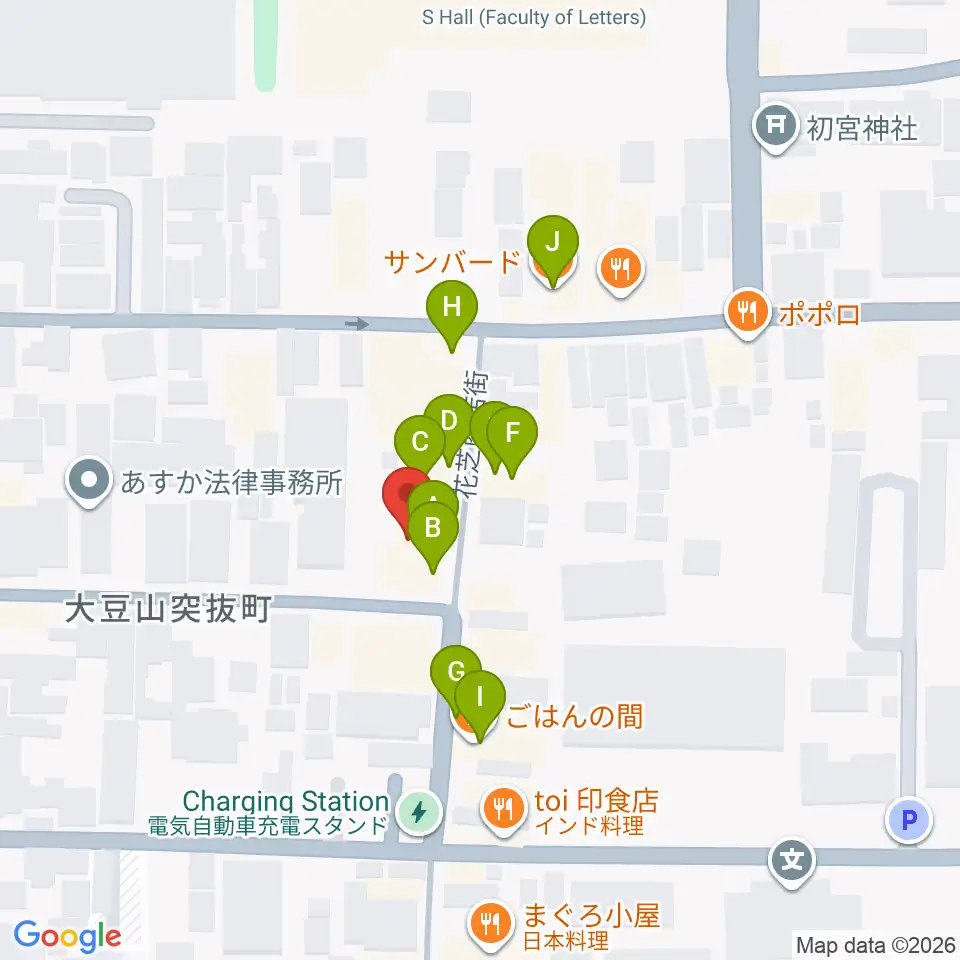Tap the green marker H
The height and width of the screenshot is (960, 960).
click(452, 308)
